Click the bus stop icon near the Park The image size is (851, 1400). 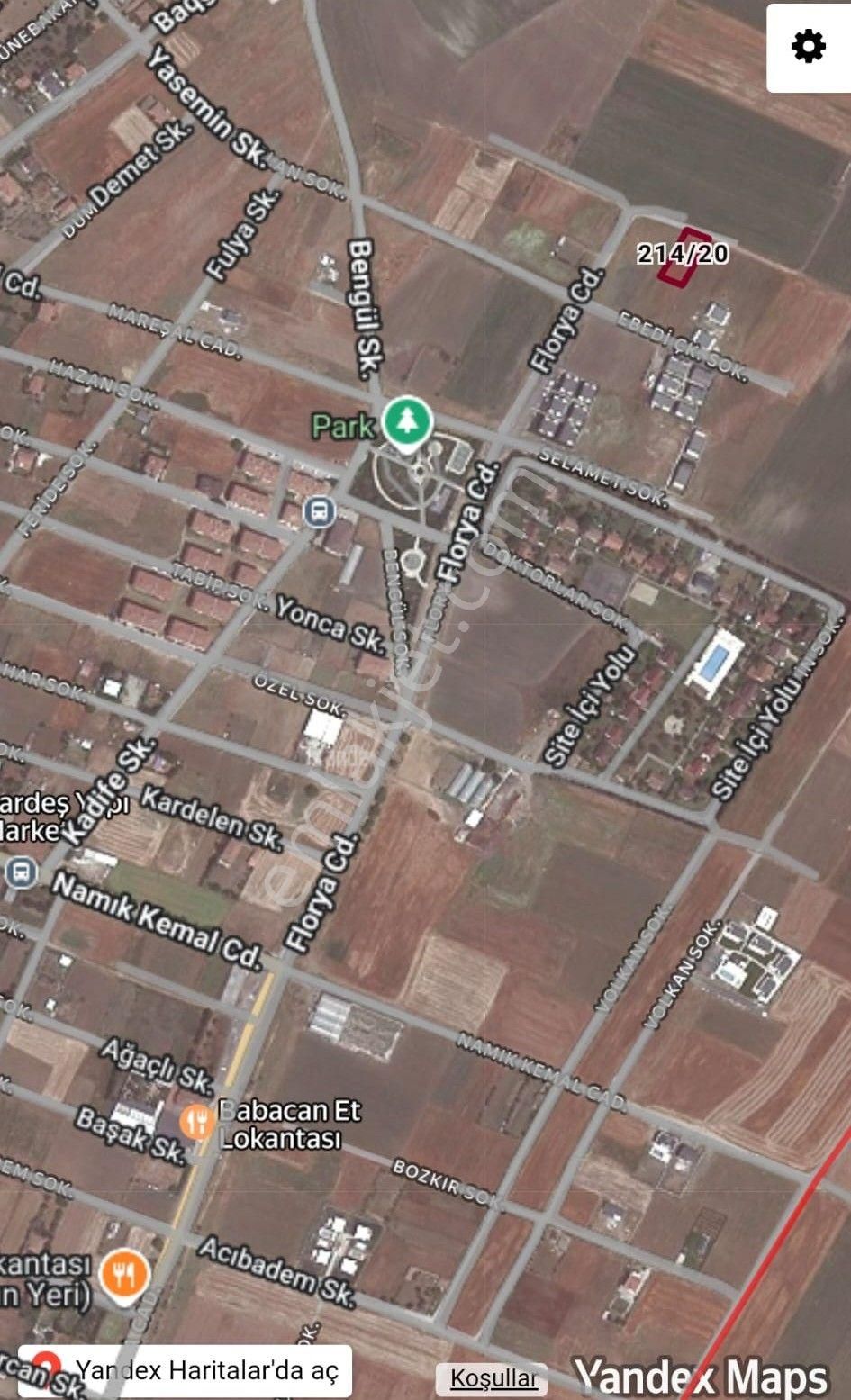[320, 510]
